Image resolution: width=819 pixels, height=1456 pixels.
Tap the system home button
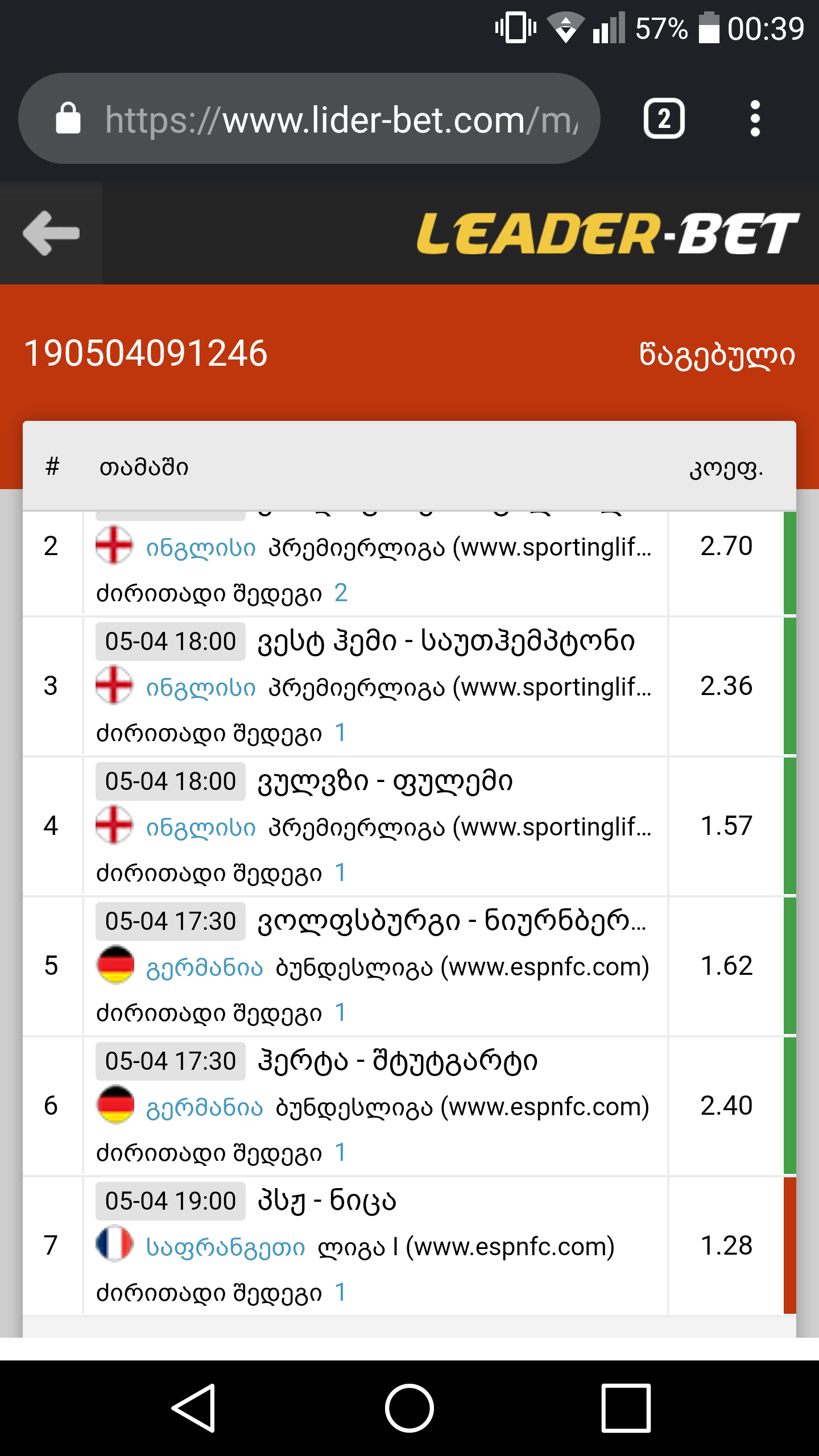tap(409, 1408)
